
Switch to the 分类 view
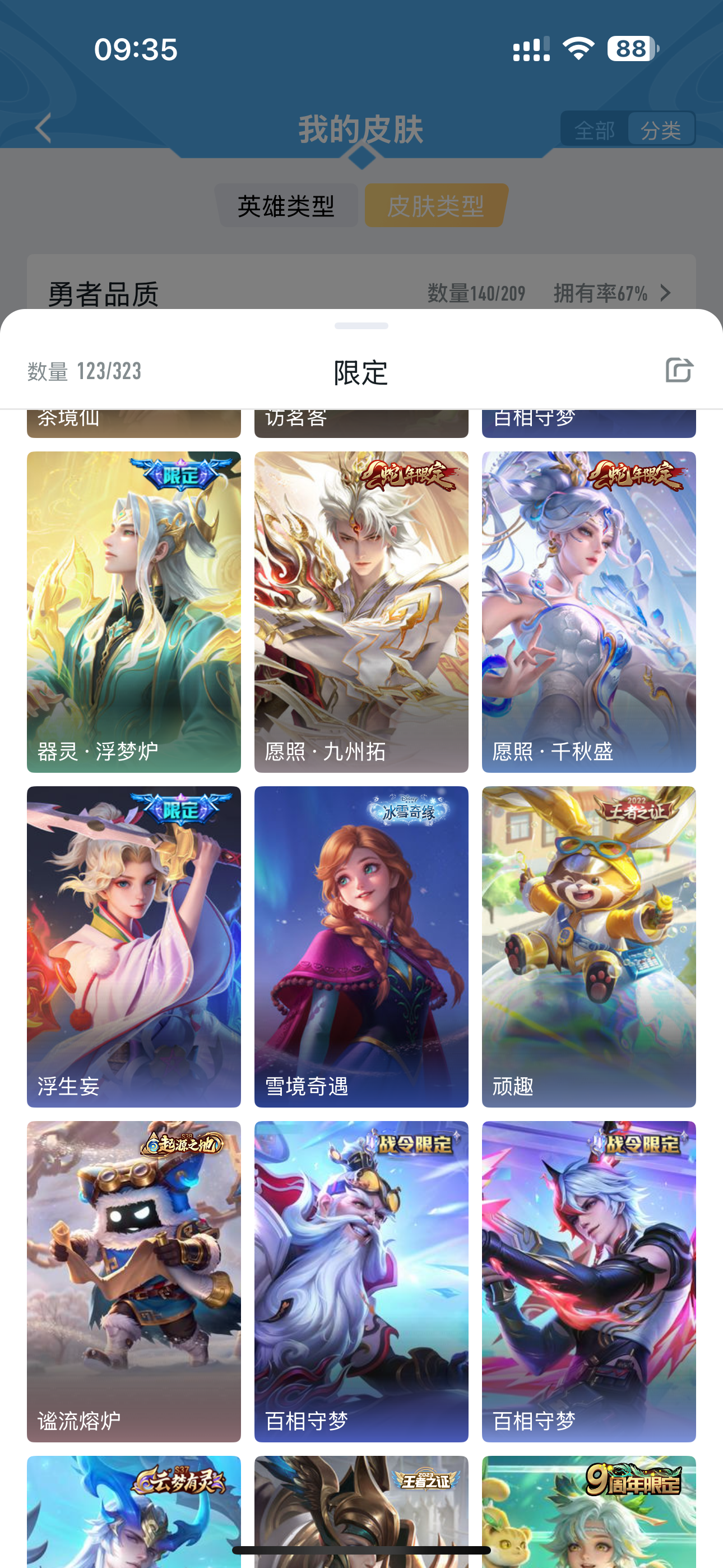[x=660, y=130]
